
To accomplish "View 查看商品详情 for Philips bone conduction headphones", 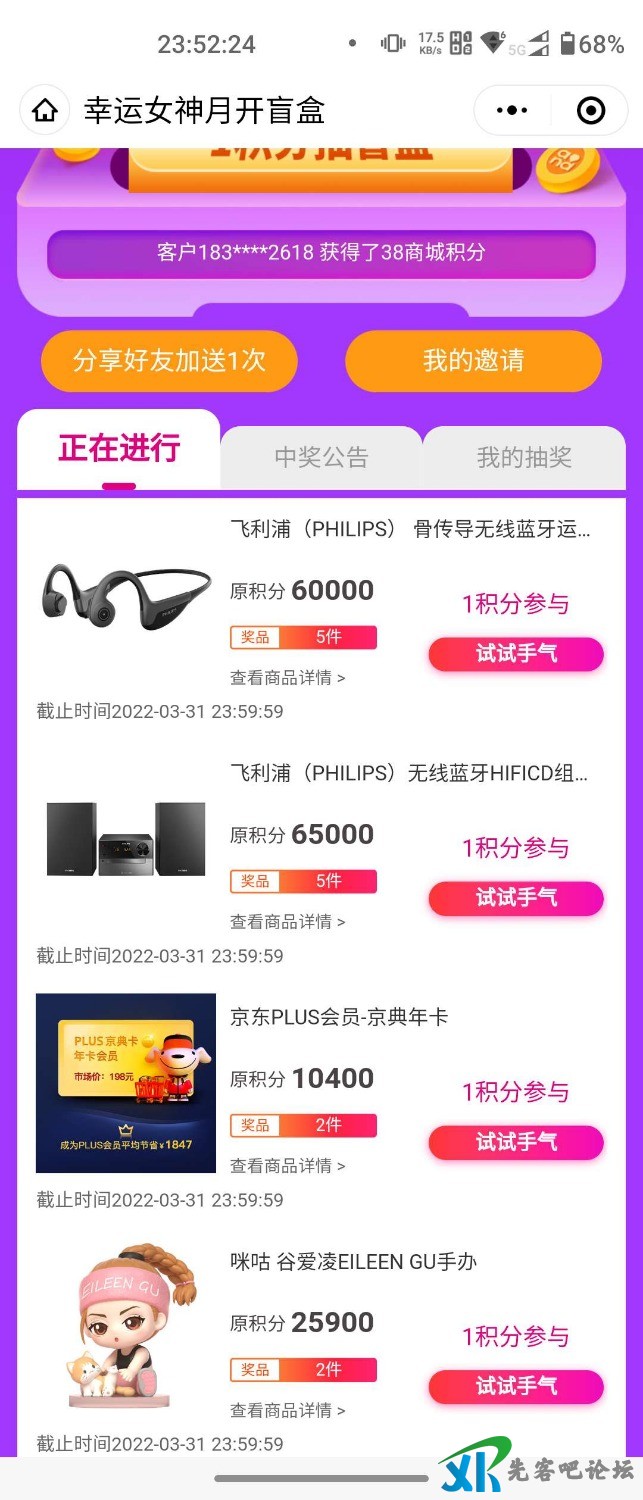I will (287, 678).
